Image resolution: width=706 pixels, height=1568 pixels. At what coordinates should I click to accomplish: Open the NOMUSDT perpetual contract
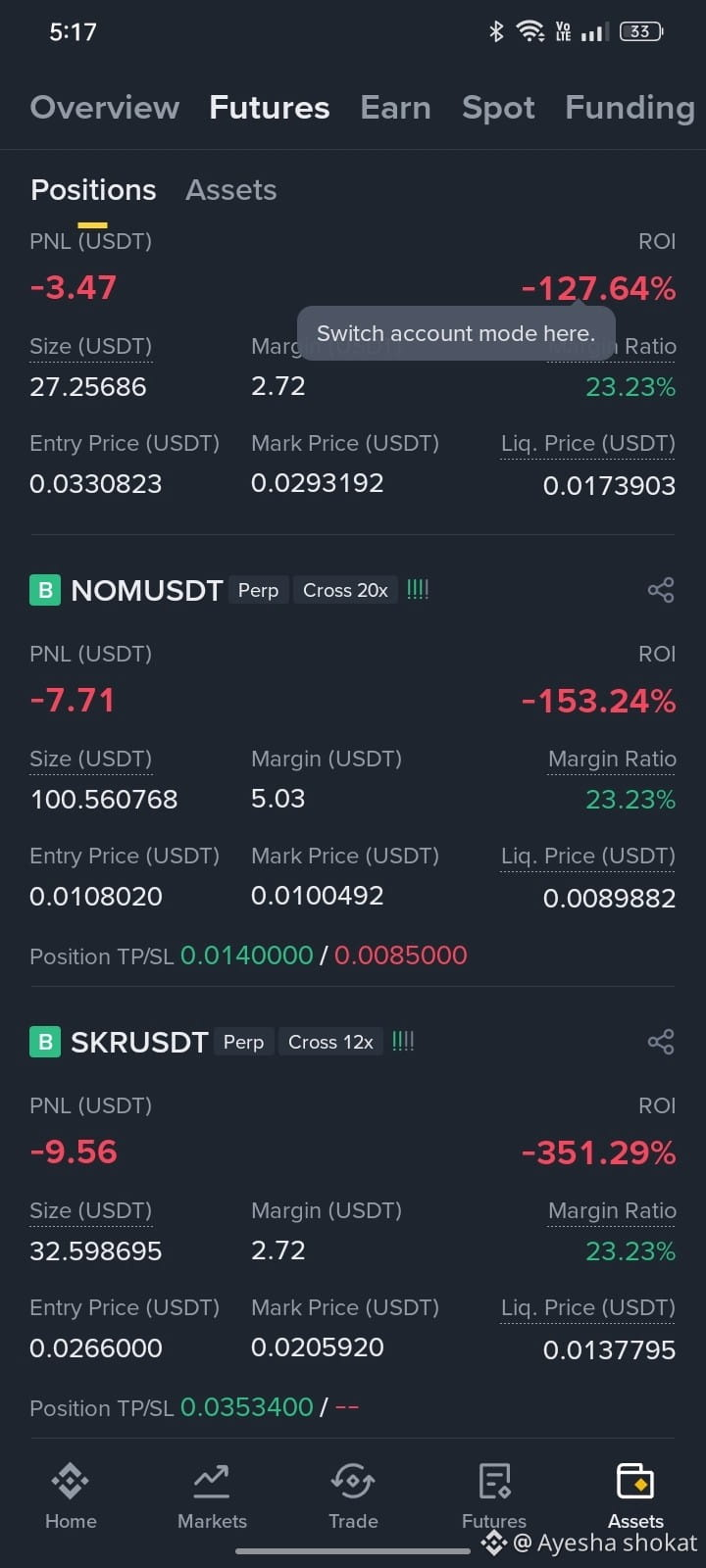tap(146, 591)
